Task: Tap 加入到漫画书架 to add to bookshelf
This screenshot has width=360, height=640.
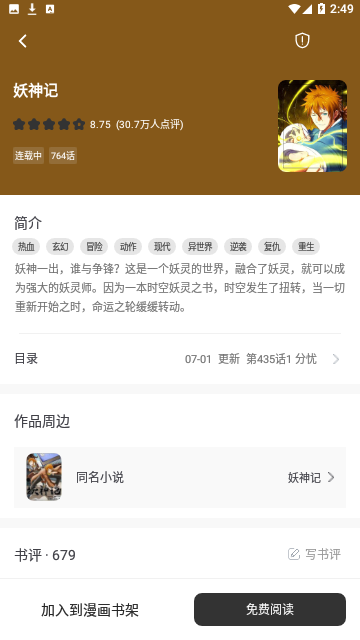Action: tap(90, 610)
